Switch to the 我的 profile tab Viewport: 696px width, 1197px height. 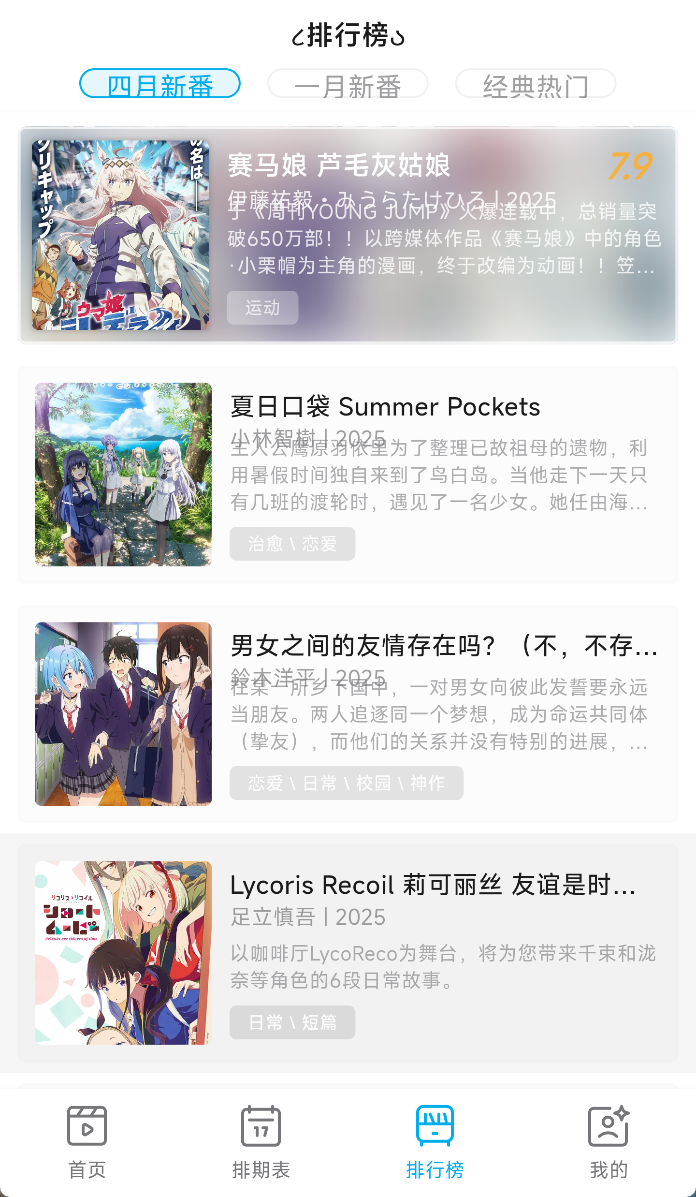coord(608,1142)
